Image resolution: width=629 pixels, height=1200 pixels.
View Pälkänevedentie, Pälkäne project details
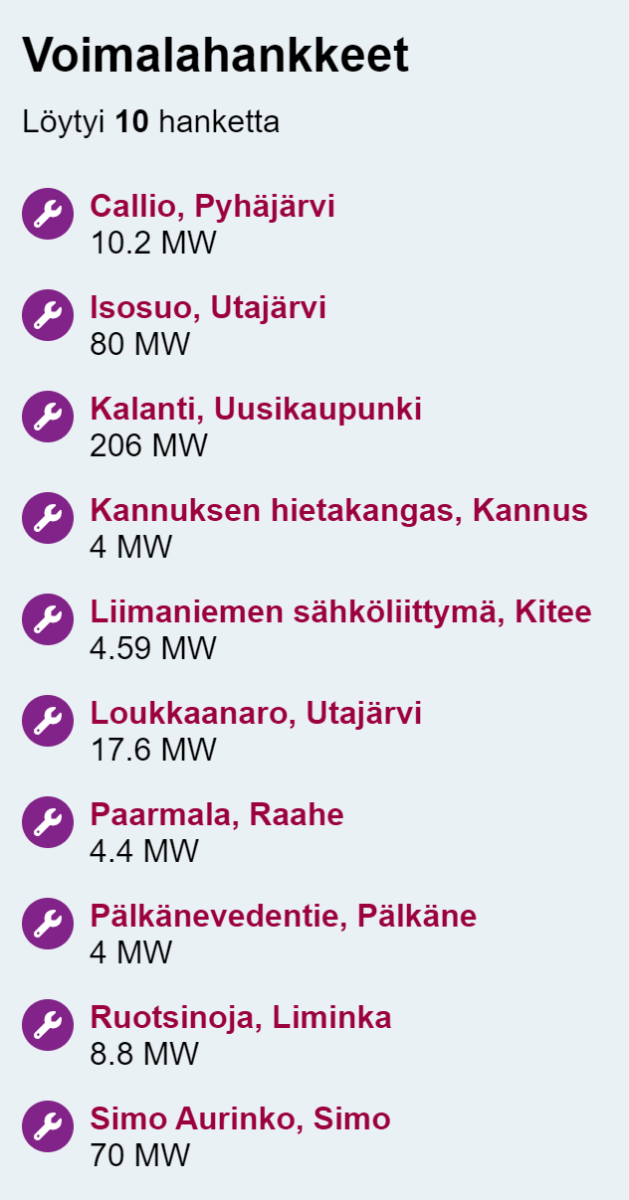click(283, 916)
